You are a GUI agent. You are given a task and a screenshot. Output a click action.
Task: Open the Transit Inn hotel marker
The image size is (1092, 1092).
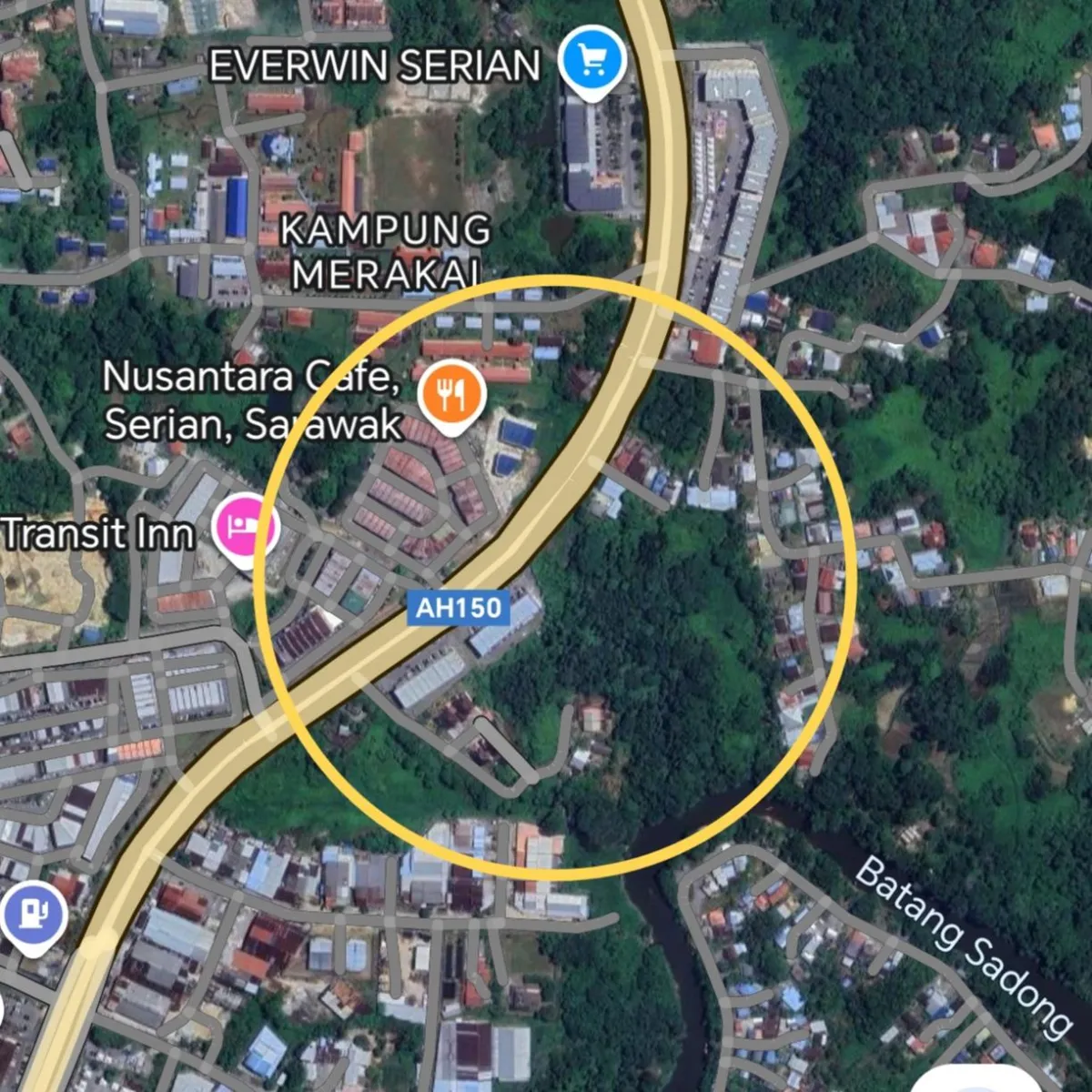pyautogui.click(x=244, y=528)
